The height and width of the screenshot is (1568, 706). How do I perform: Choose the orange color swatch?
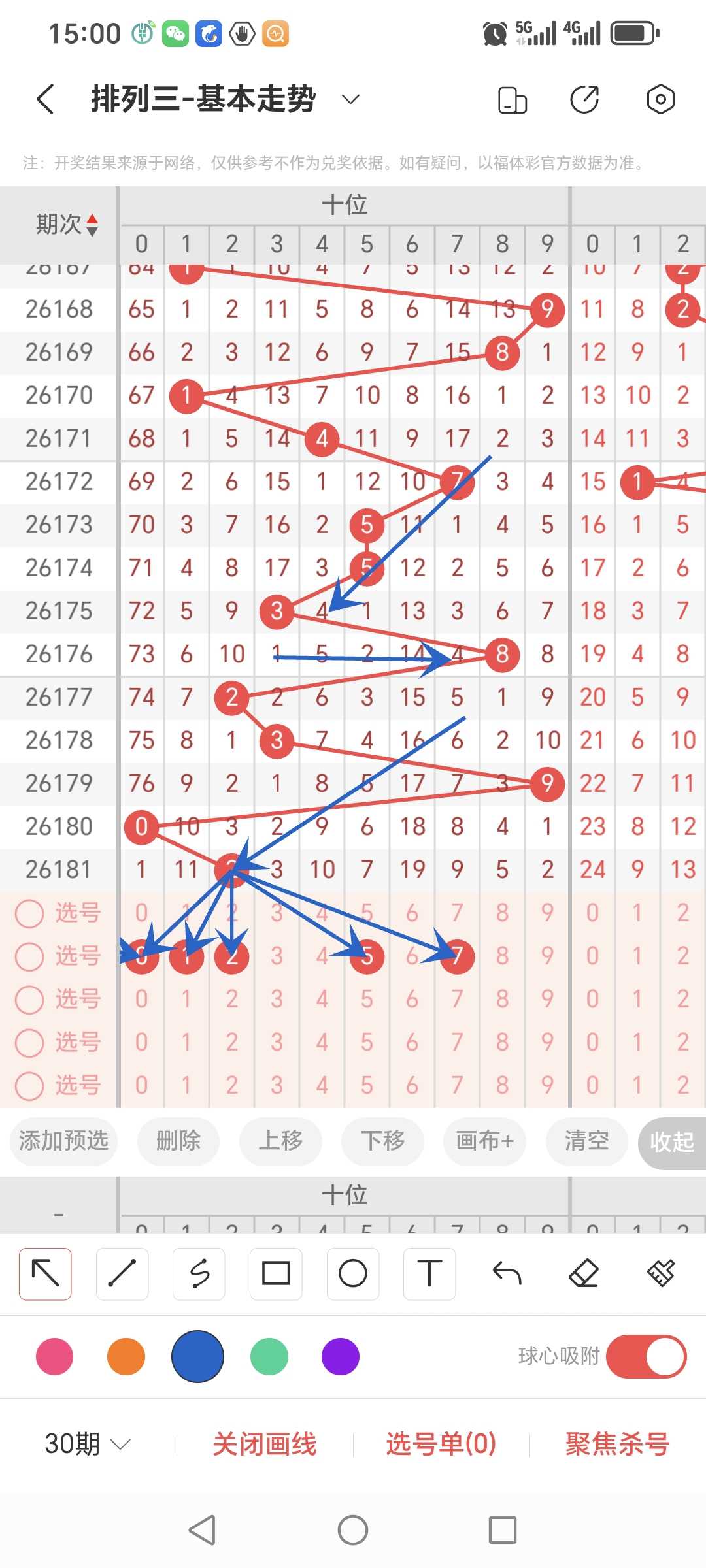tap(126, 1356)
